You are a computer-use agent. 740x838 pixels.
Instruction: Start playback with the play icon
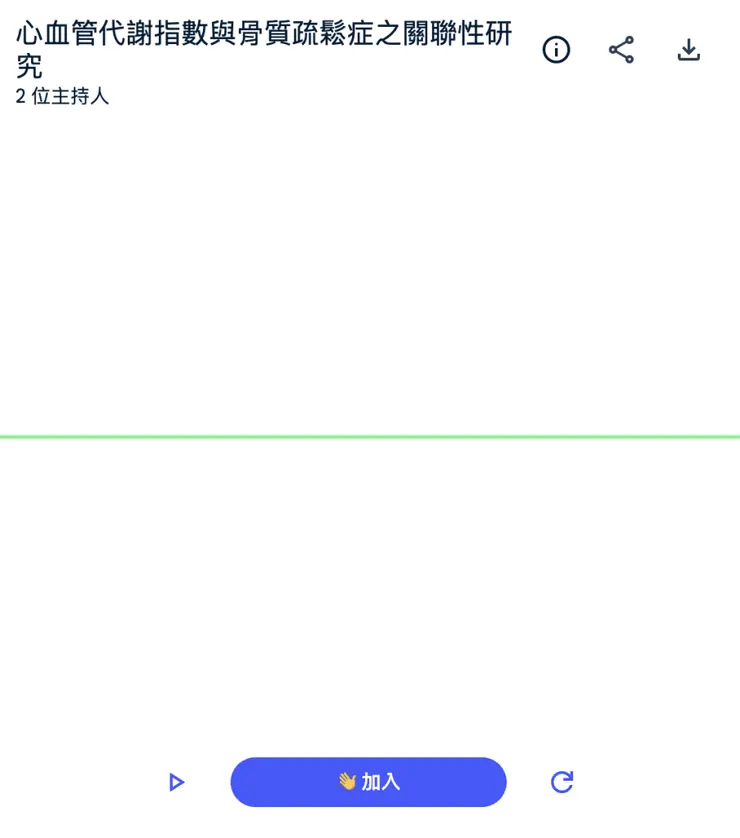[177, 782]
